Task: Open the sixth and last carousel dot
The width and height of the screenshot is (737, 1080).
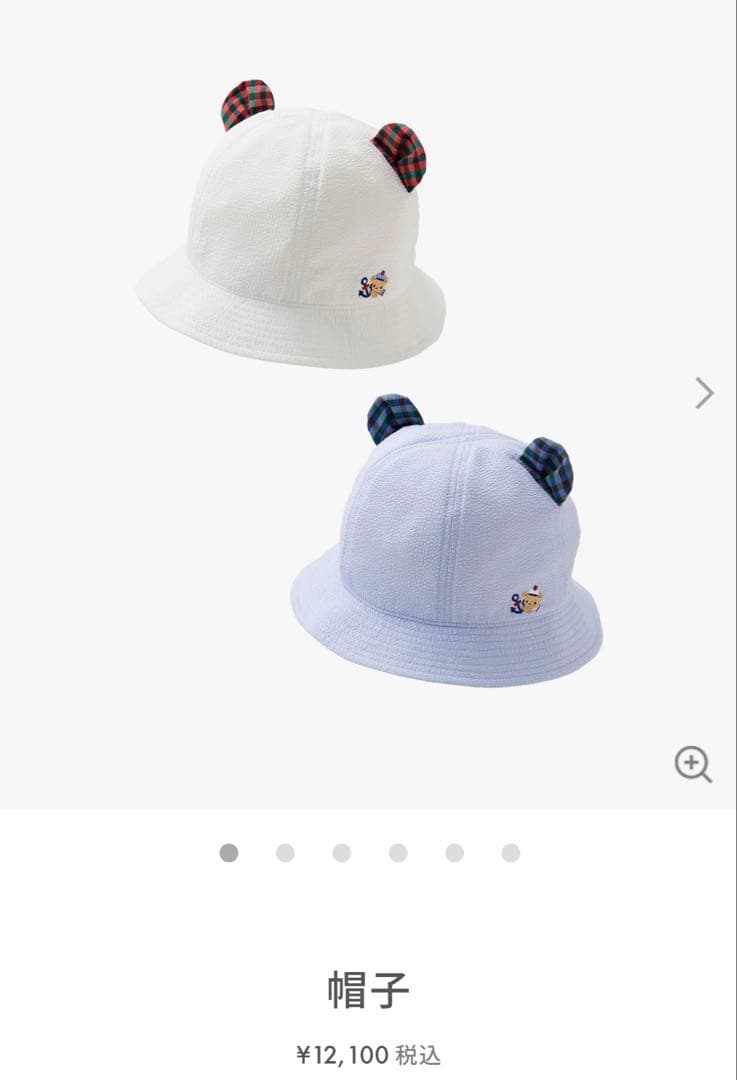Action: click(x=511, y=853)
